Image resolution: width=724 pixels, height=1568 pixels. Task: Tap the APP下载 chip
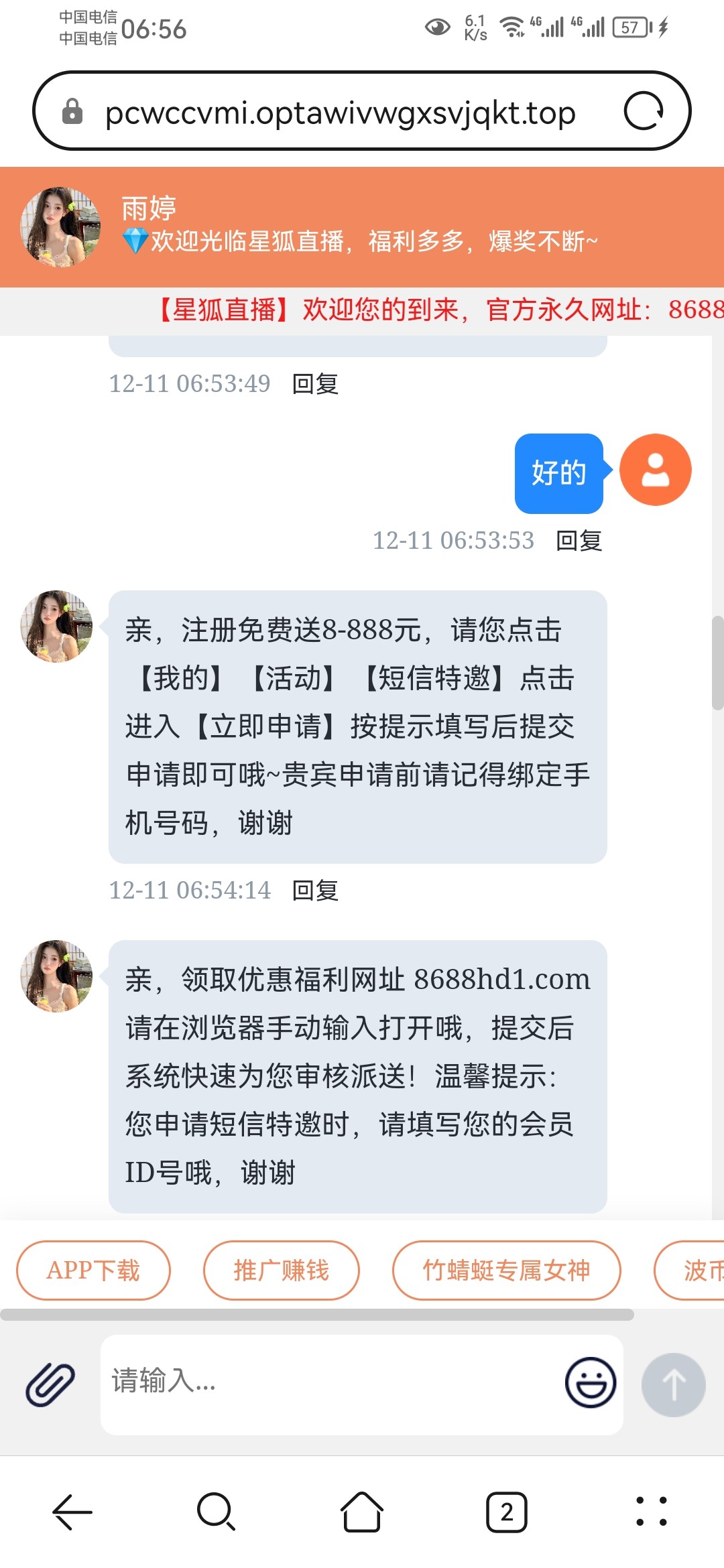click(93, 1270)
